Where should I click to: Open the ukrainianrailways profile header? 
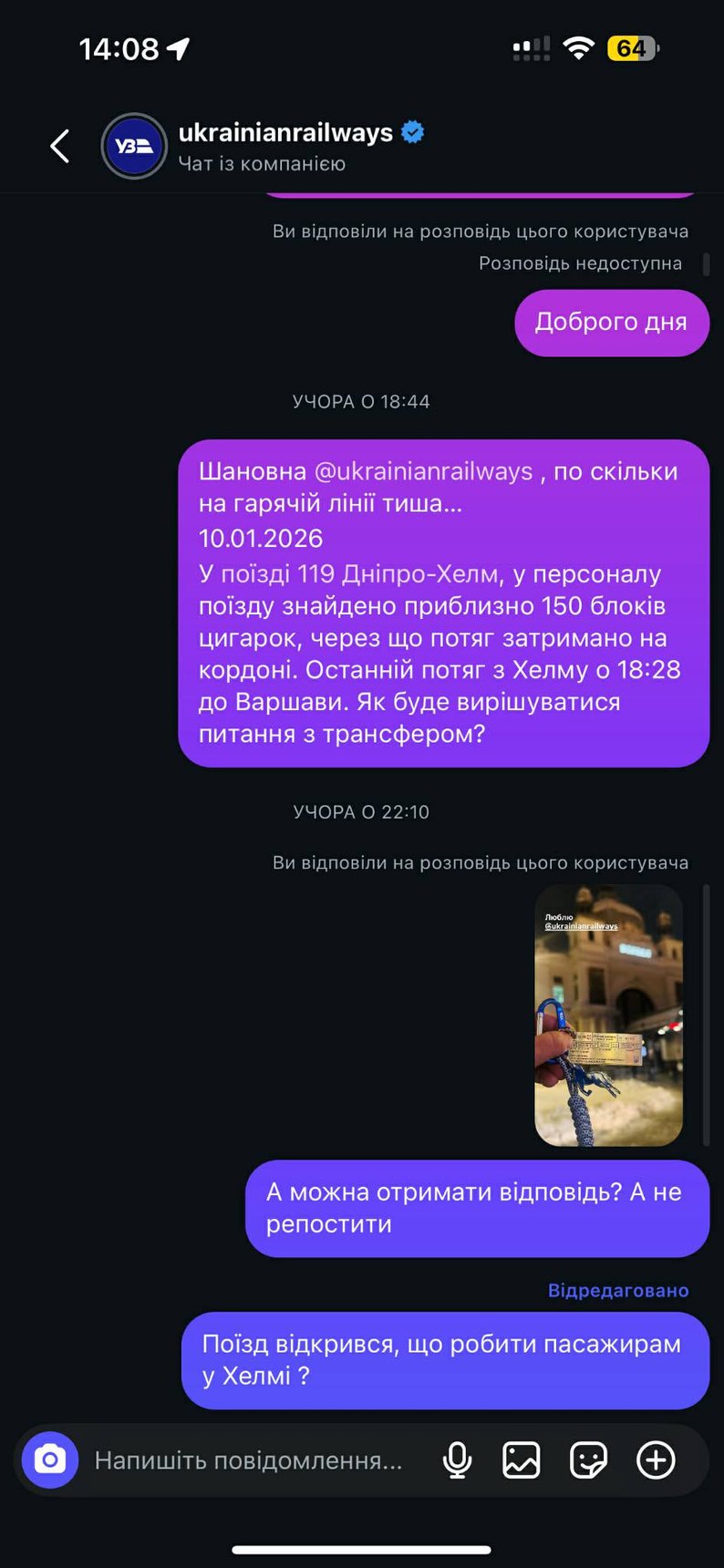point(285,146)
